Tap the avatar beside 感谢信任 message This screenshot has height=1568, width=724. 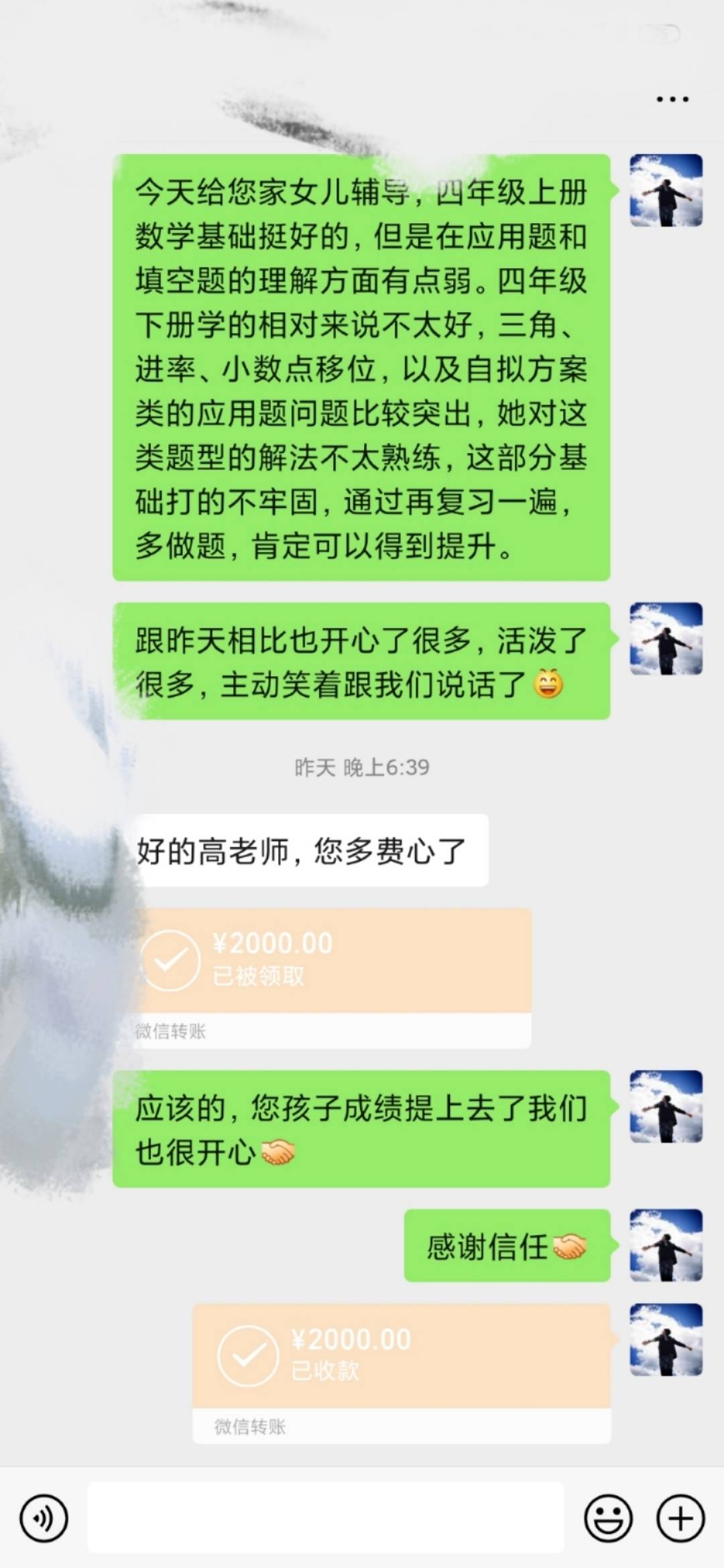coord(666,1245)
